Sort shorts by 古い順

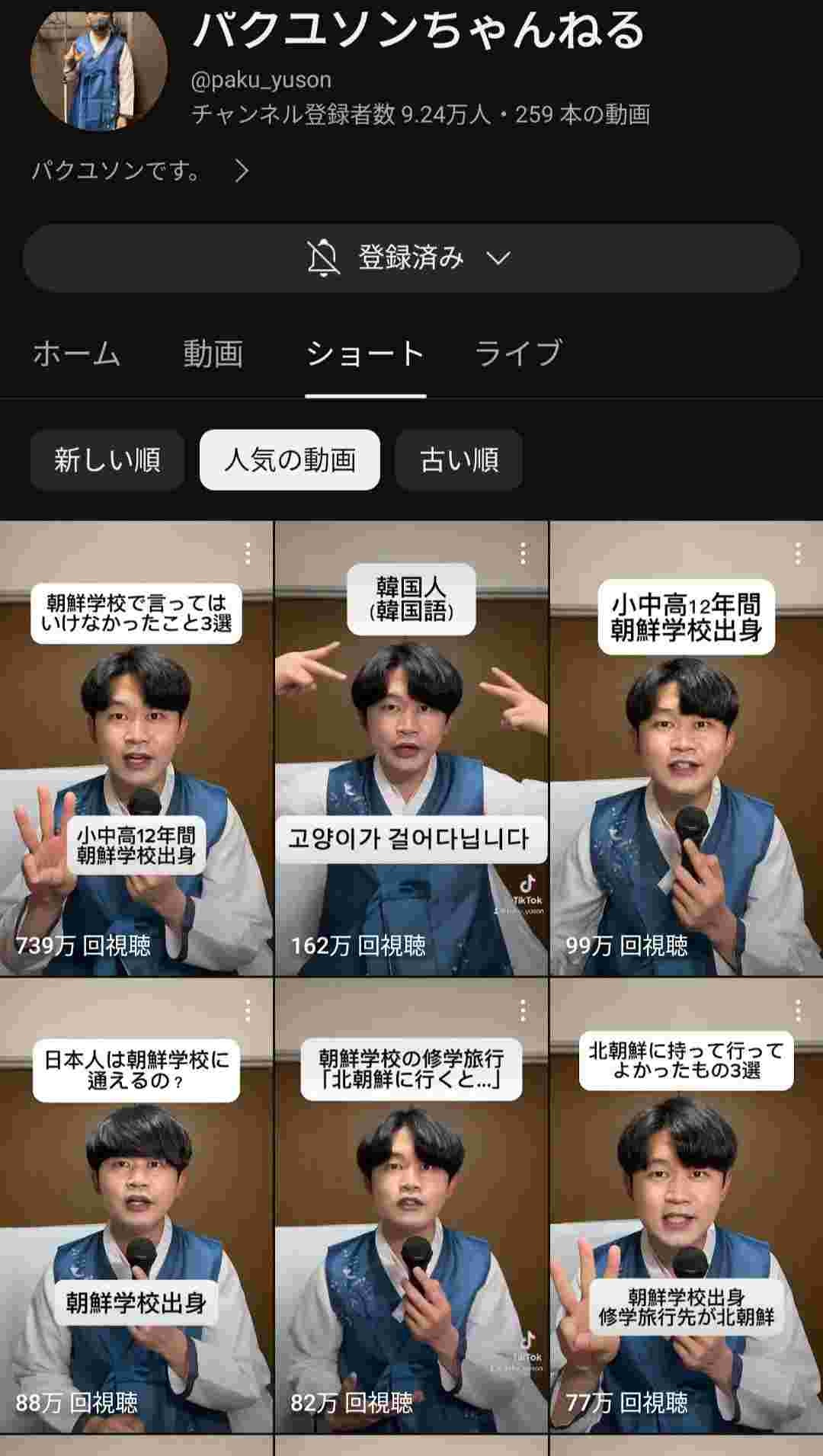click(459, 459)
